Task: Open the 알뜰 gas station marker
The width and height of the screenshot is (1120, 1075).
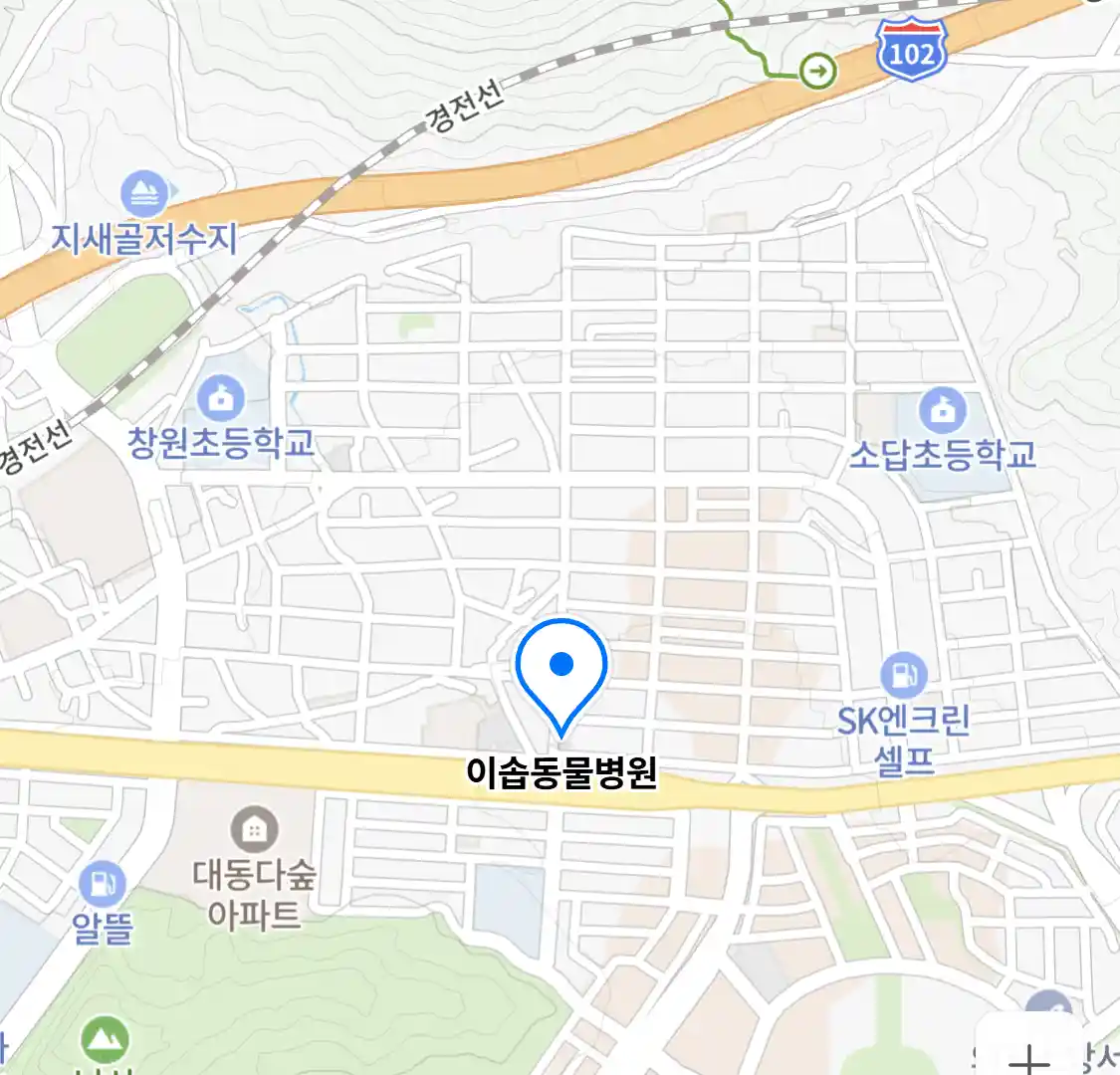Action: pyautogui.click(x=102, y=882)
